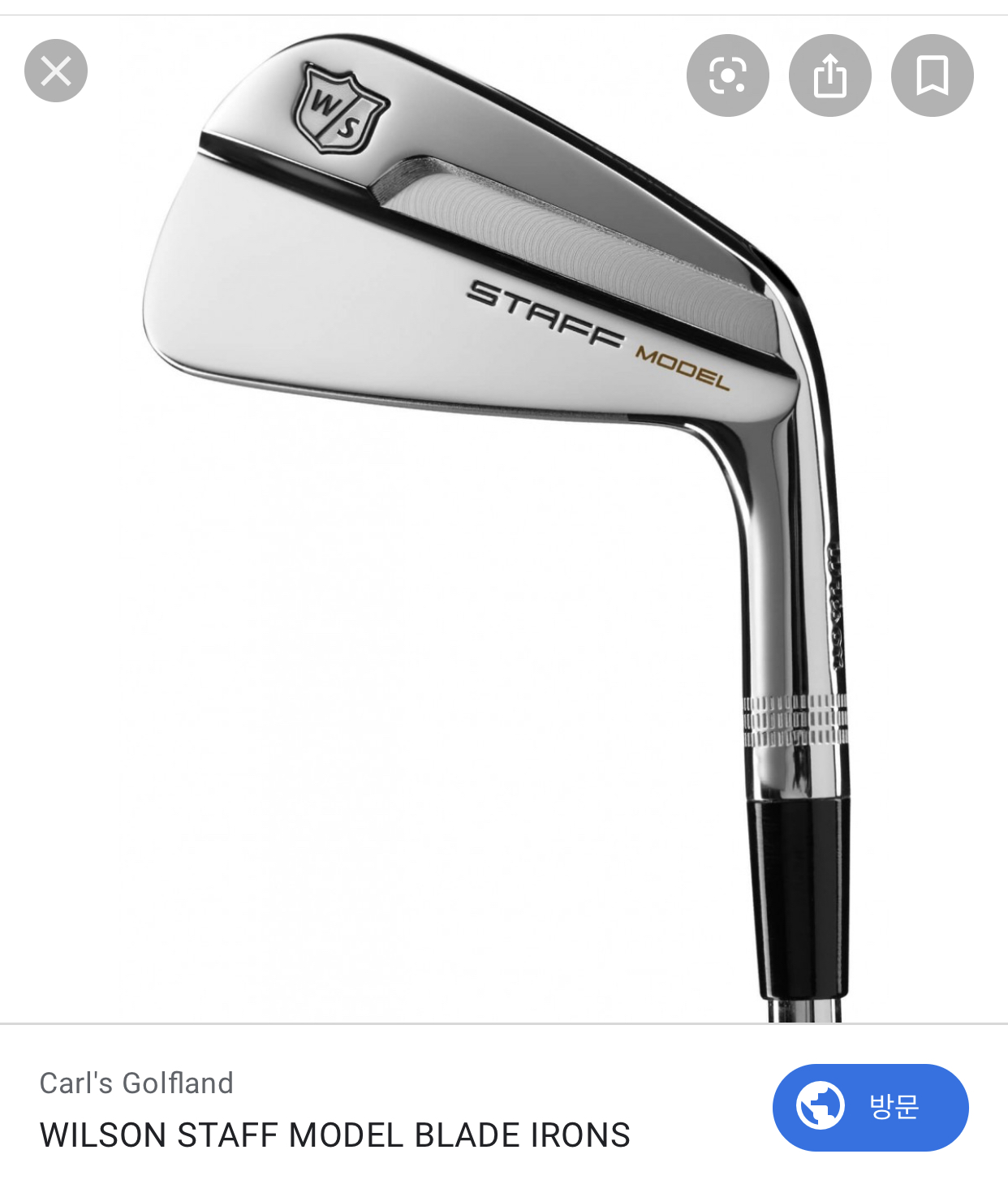Share this golf club image
1008x1180 pixels.
click(x=829, y=75)
